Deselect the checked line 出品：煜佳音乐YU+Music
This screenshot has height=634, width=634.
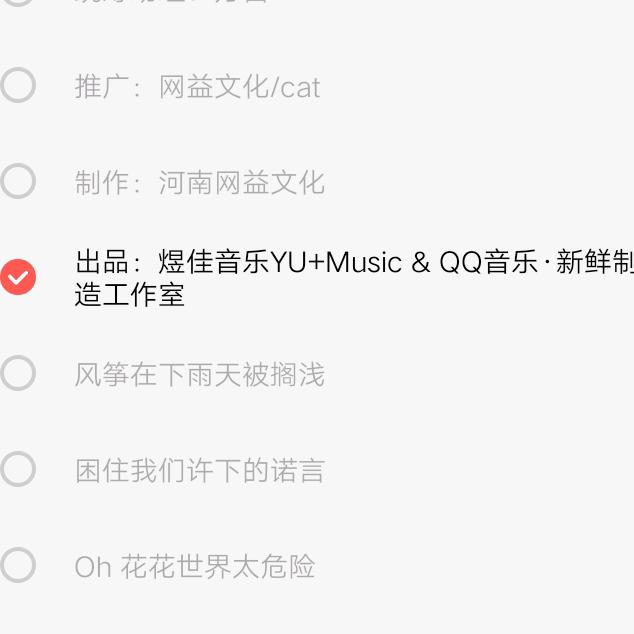(x=18, y=277)
